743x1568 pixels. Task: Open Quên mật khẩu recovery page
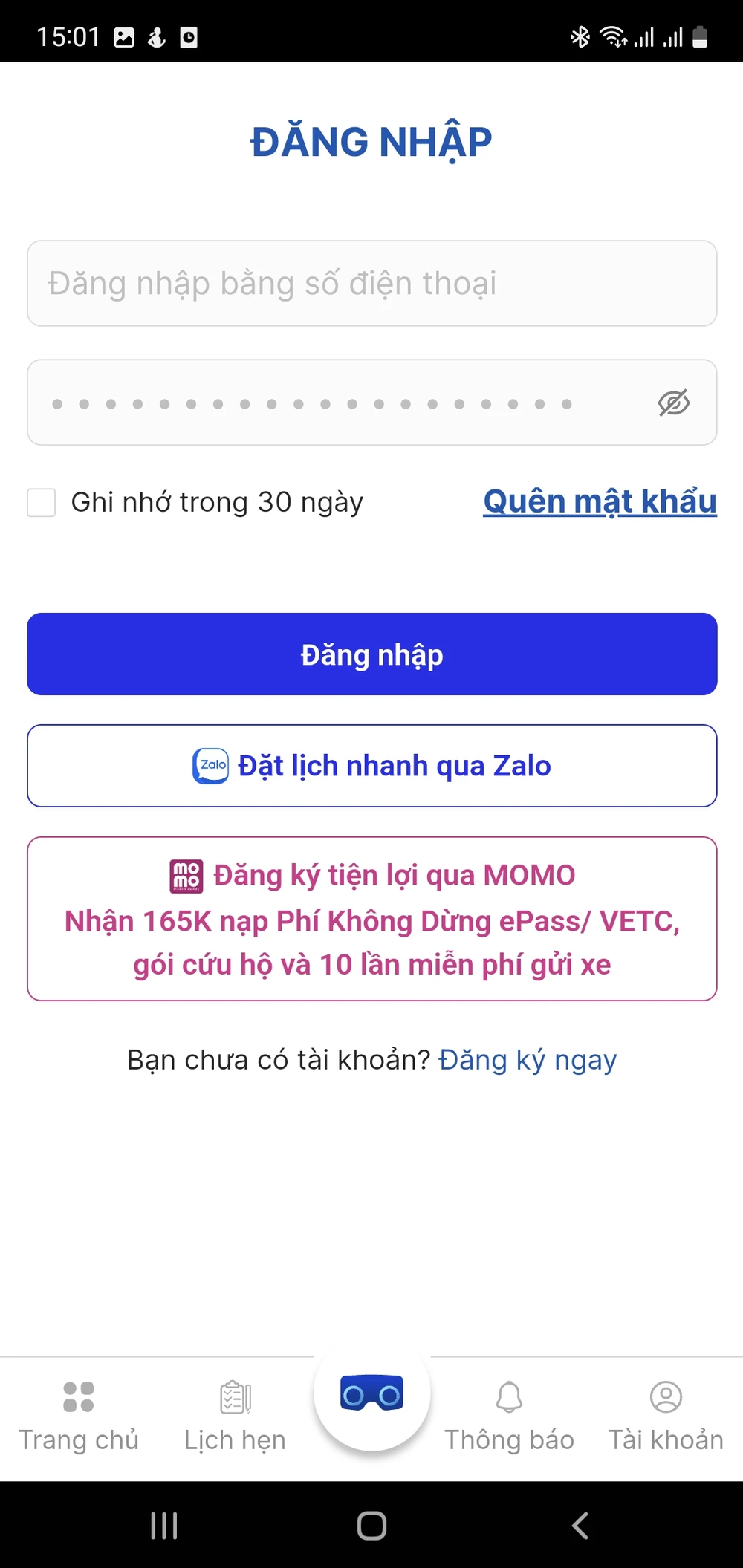click(600, 502)
